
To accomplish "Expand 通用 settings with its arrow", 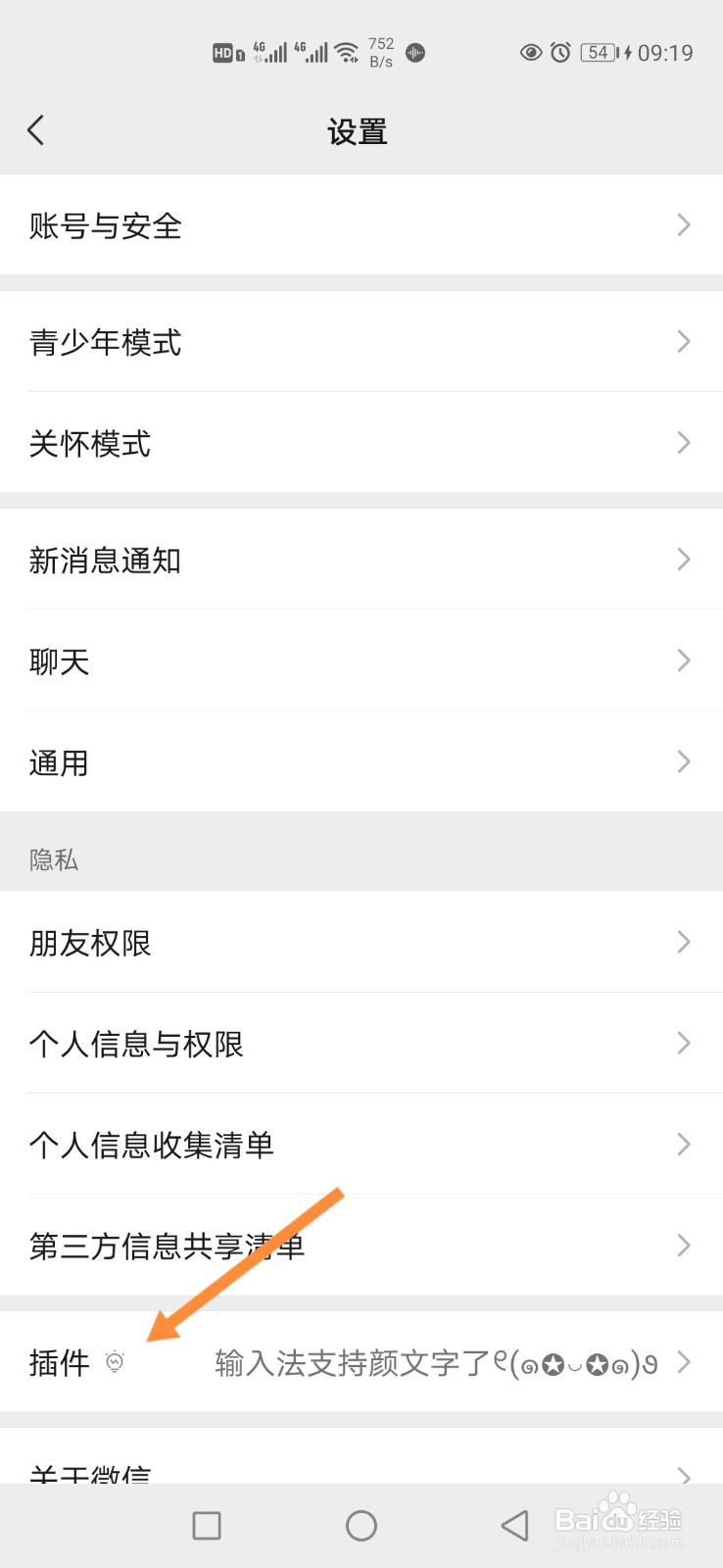I will pyautogui.click(x=684, y=761).
